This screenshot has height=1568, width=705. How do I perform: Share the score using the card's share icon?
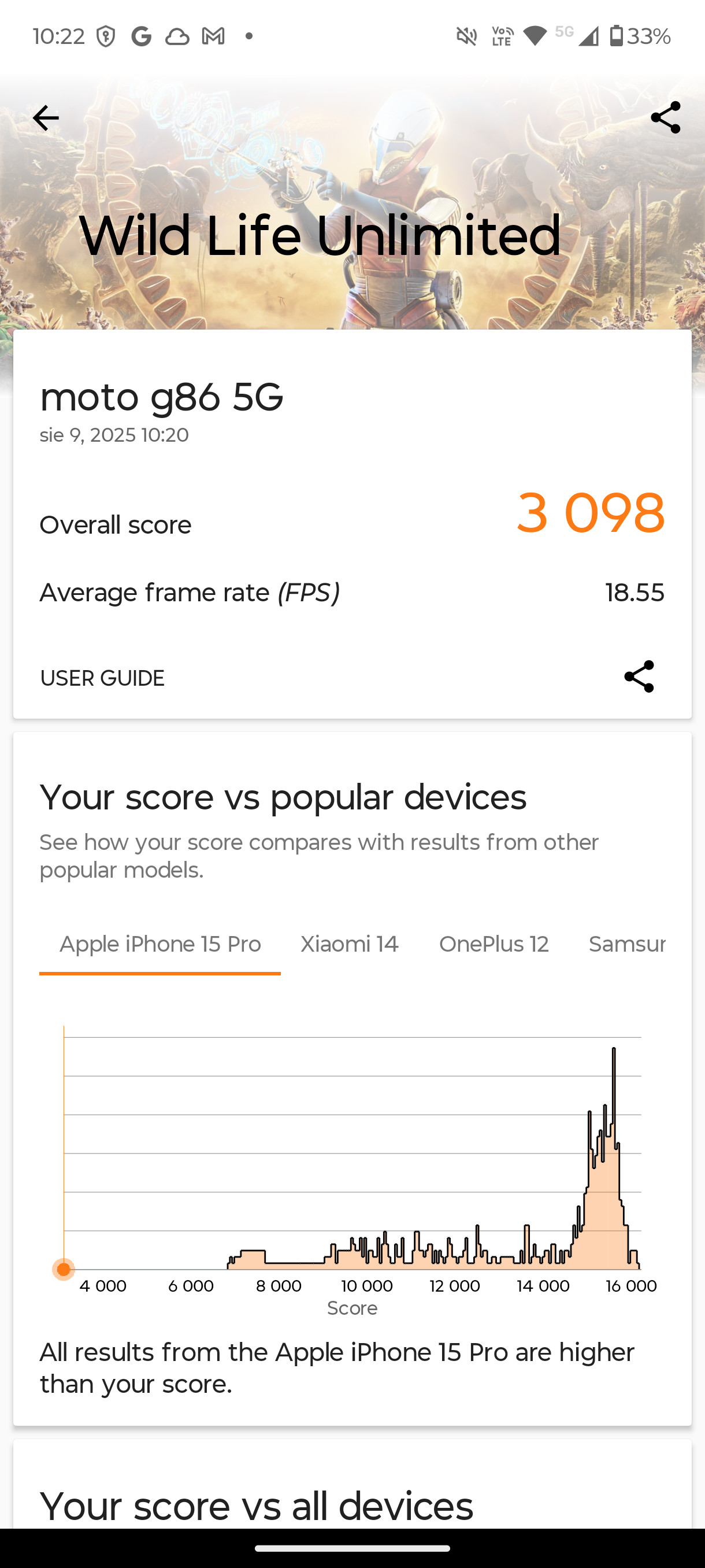639,676
